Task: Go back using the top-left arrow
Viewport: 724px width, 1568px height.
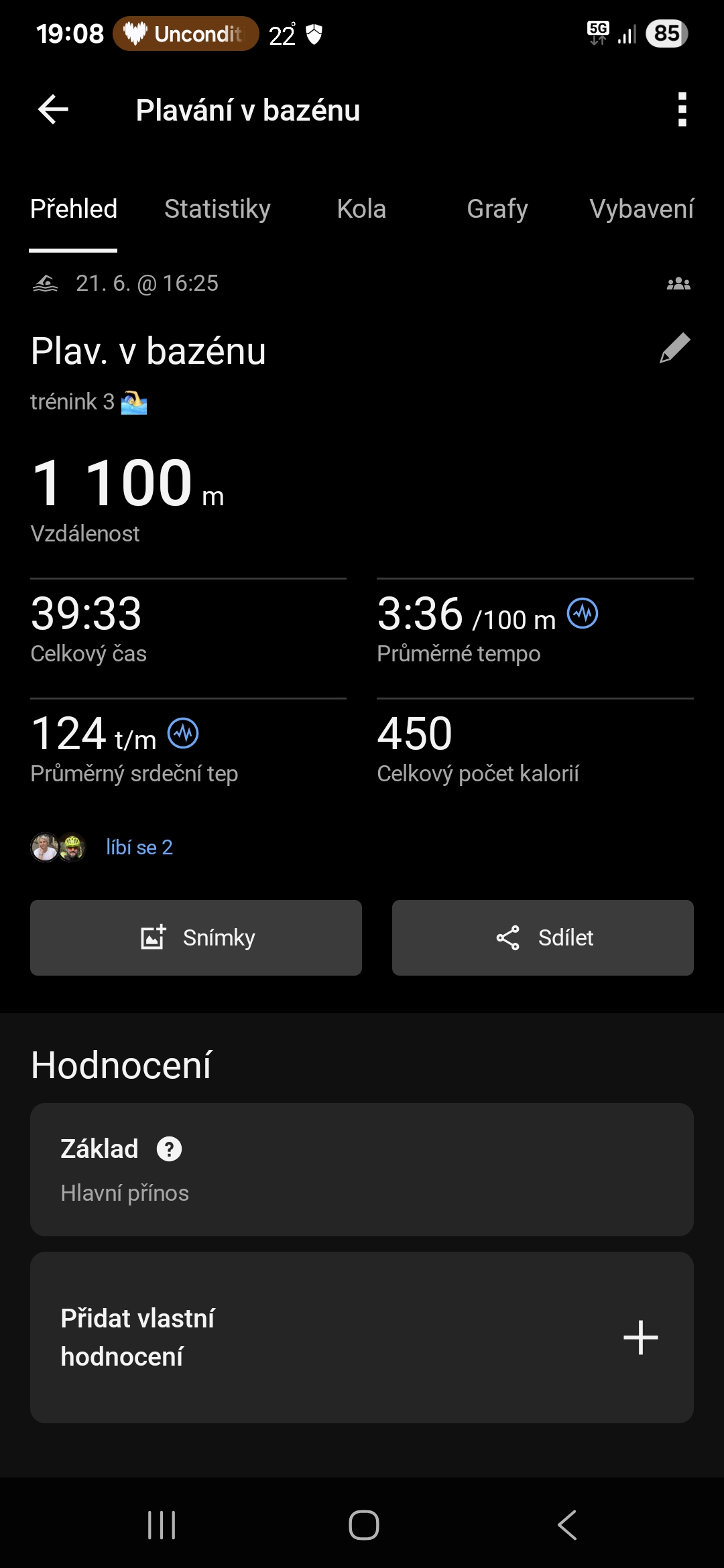Action: [x=54, y=110]
